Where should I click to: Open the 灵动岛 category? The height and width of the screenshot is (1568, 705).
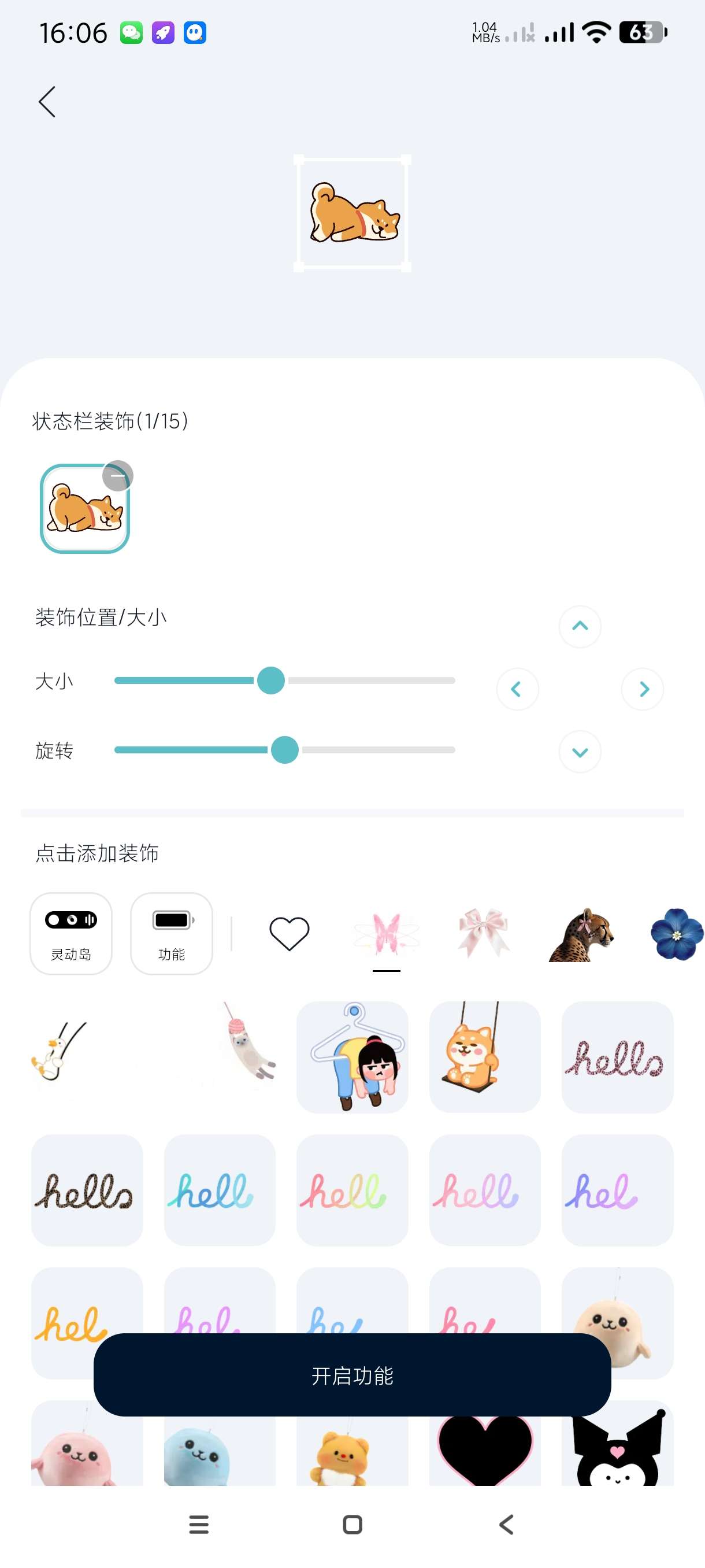[x=71, y=933]
